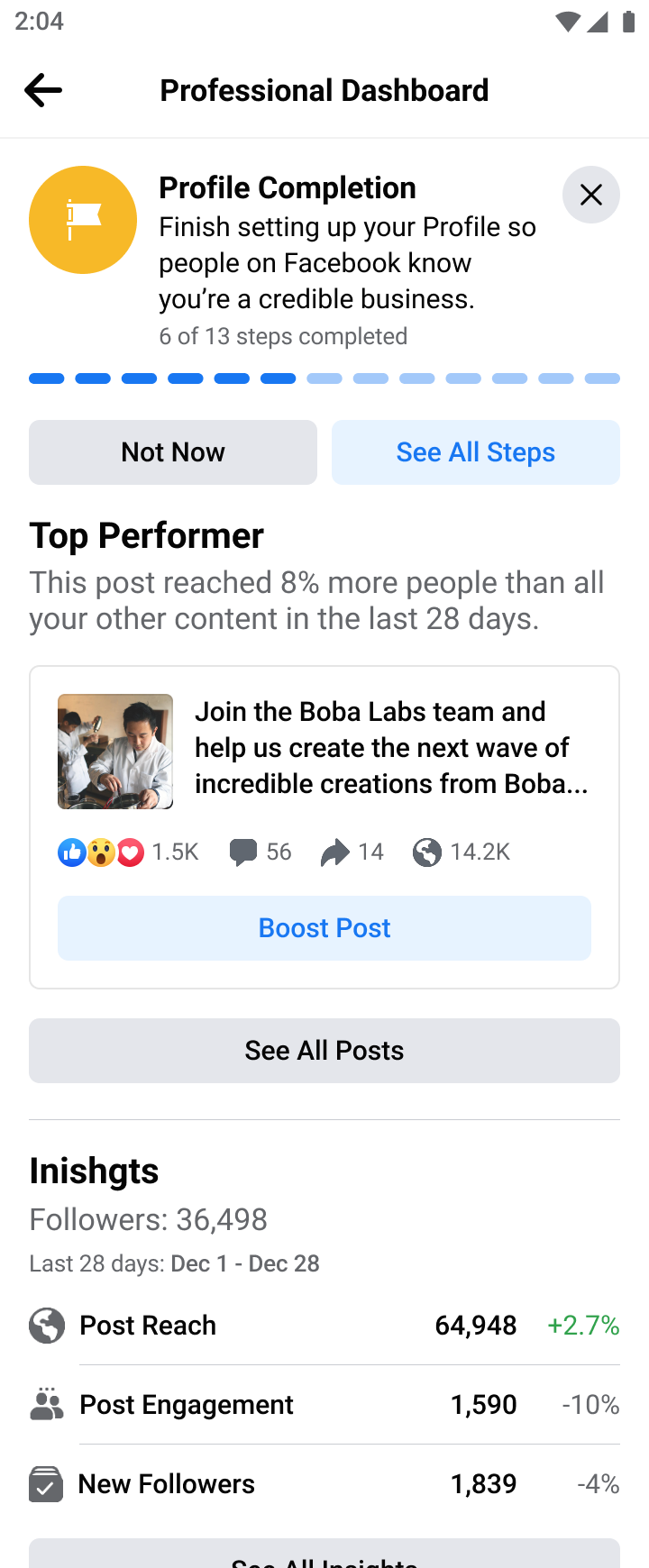
Task: Click the New Followers checklist icon
Action: click(46, 1482)
